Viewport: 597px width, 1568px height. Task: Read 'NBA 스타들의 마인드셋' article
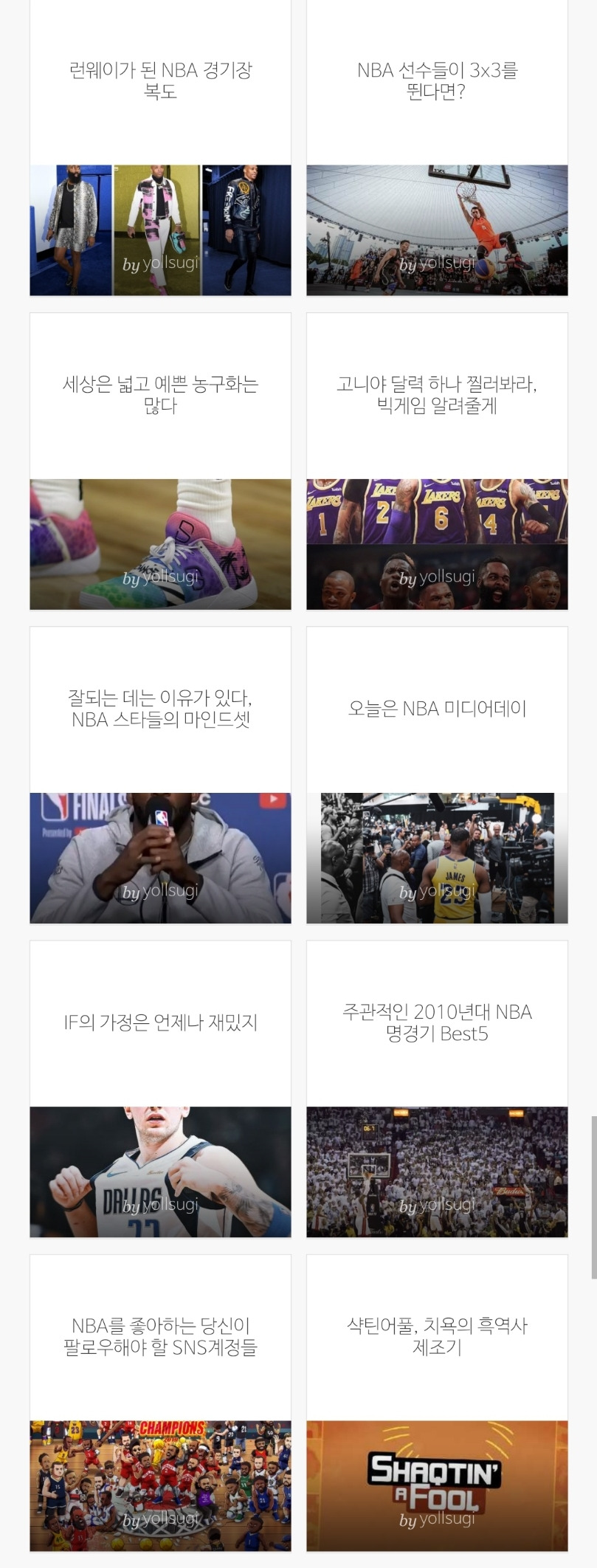[x=160, y=709]
